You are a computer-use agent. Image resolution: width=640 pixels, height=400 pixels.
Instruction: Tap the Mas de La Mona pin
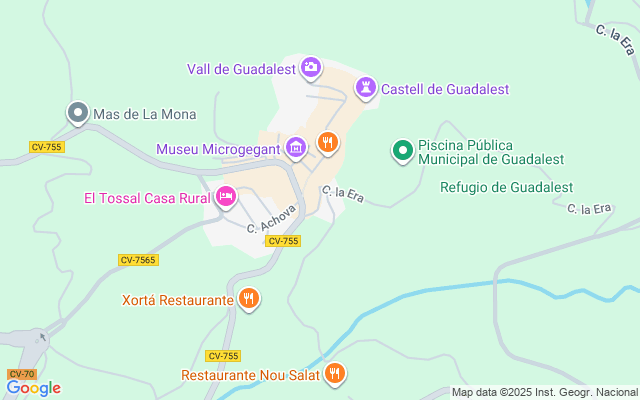[x=78, y=113]
